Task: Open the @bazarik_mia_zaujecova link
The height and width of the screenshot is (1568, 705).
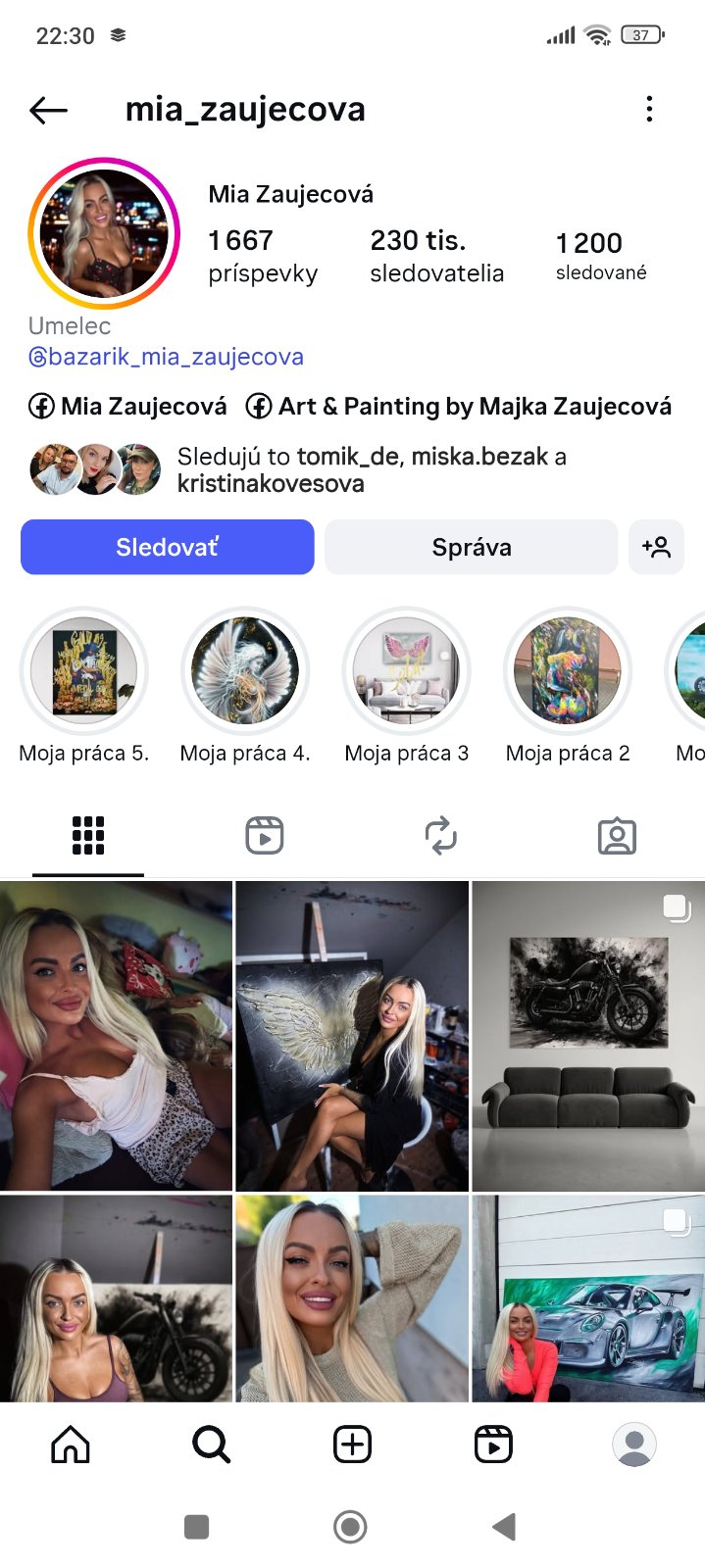Action: pos(166,357)
